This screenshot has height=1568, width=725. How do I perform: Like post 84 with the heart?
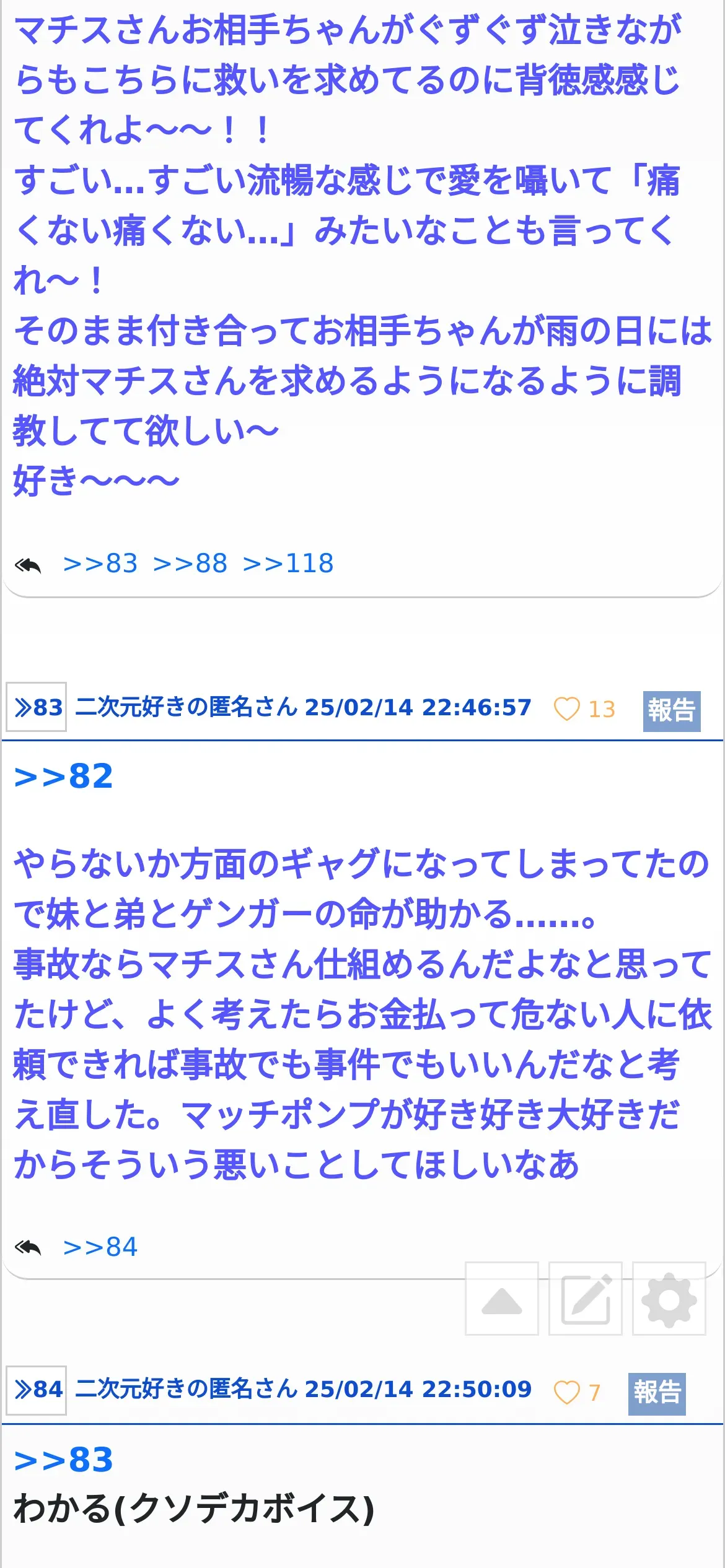coord(566,1392)
